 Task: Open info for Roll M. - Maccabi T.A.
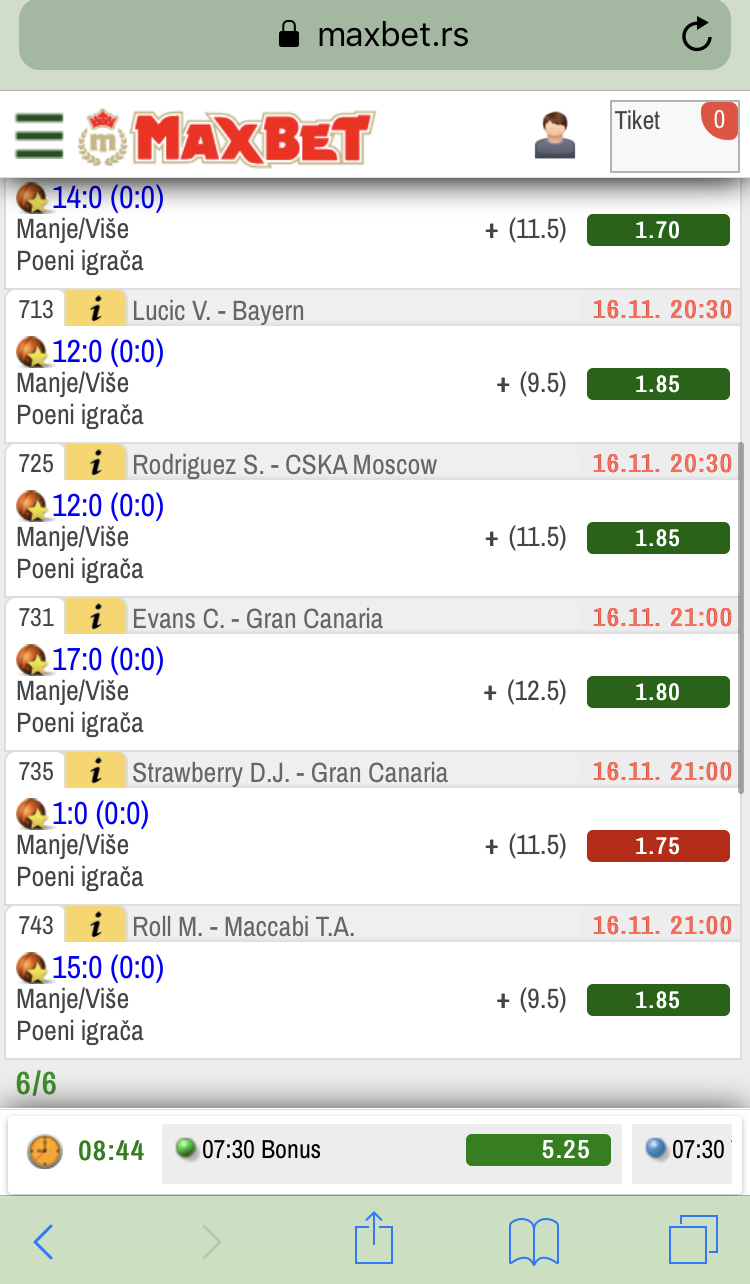click(x=96, y=926)
